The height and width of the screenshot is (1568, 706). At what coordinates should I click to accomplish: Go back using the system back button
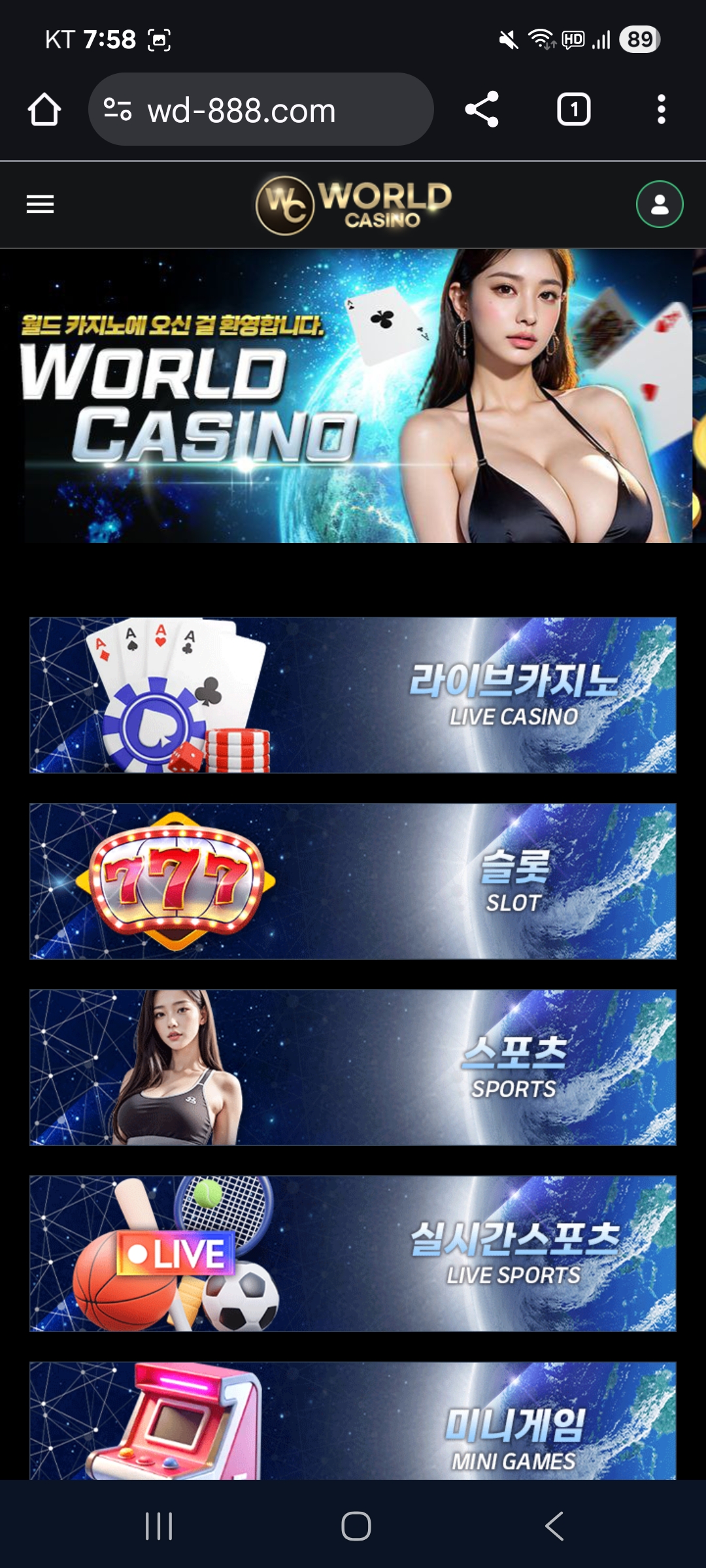pyautogui.click(x=554, y=1526)
